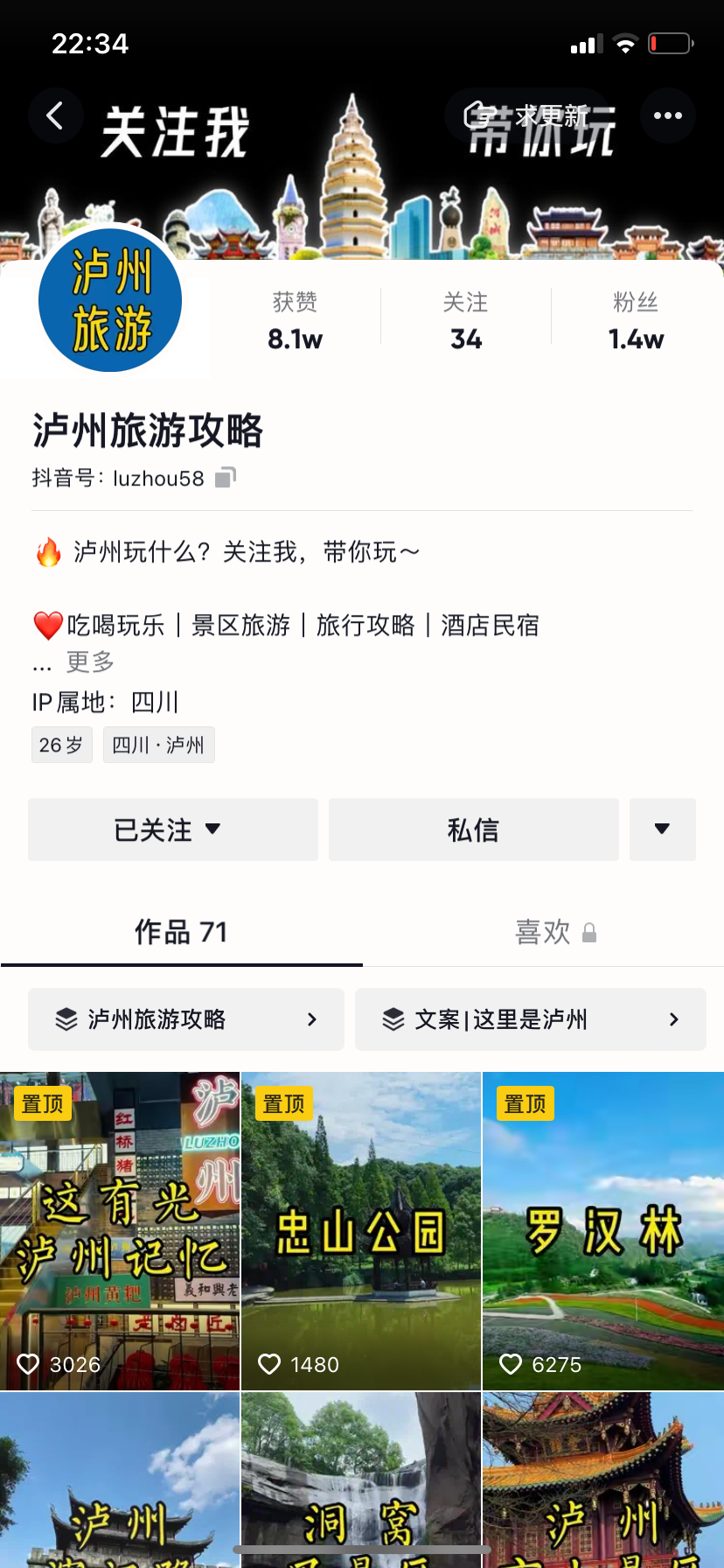
Task: View the 关注 34 following list
Action: point(465,320)
